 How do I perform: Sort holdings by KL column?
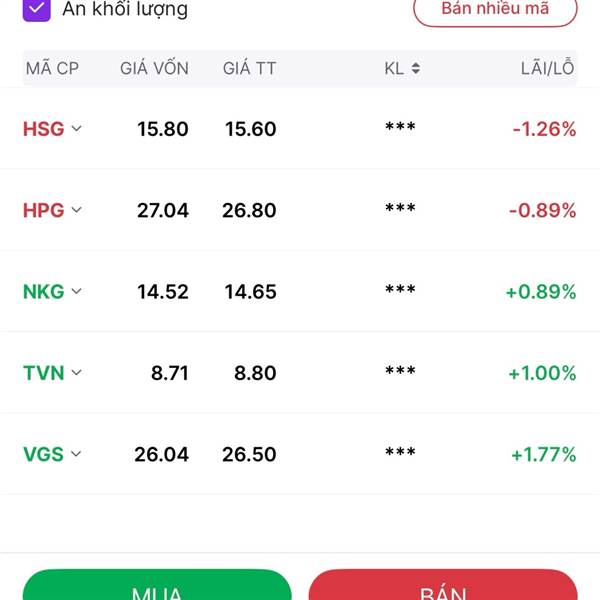click(x=402, y=68)
